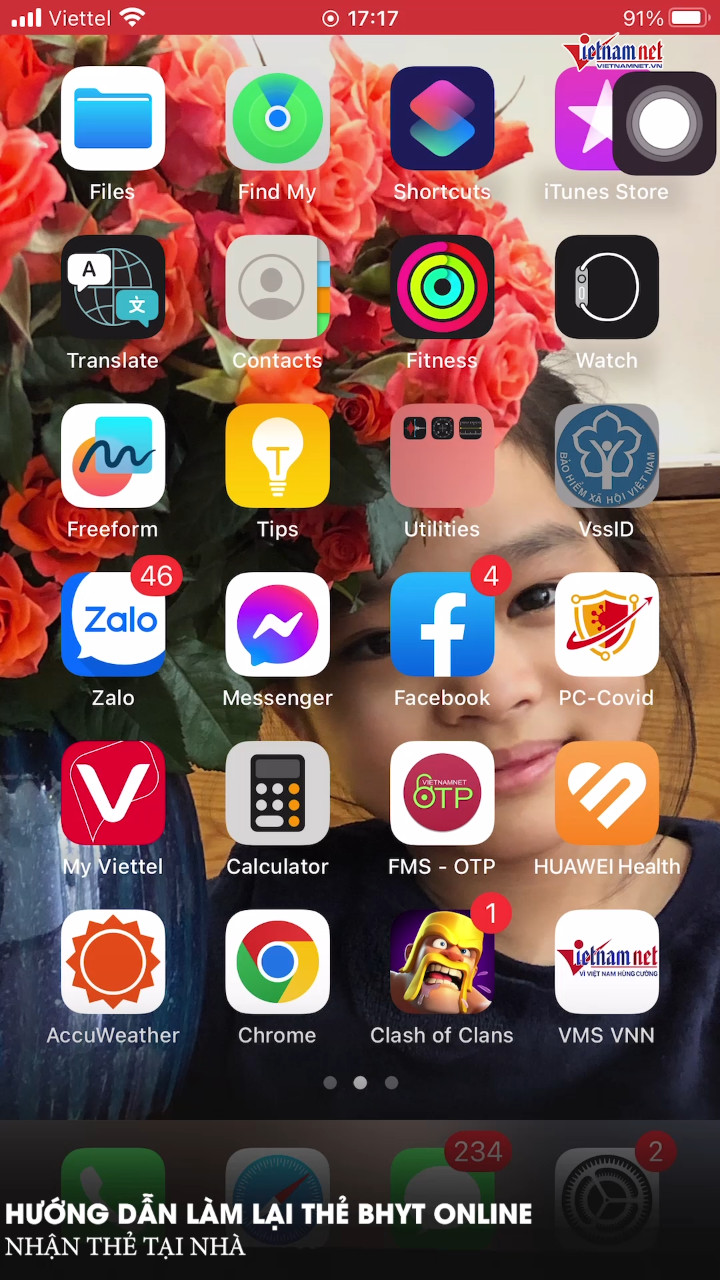The width and height of the screenshot is (720, 1280).
Task: Launch the Find My app
Action: coord(277,119)
